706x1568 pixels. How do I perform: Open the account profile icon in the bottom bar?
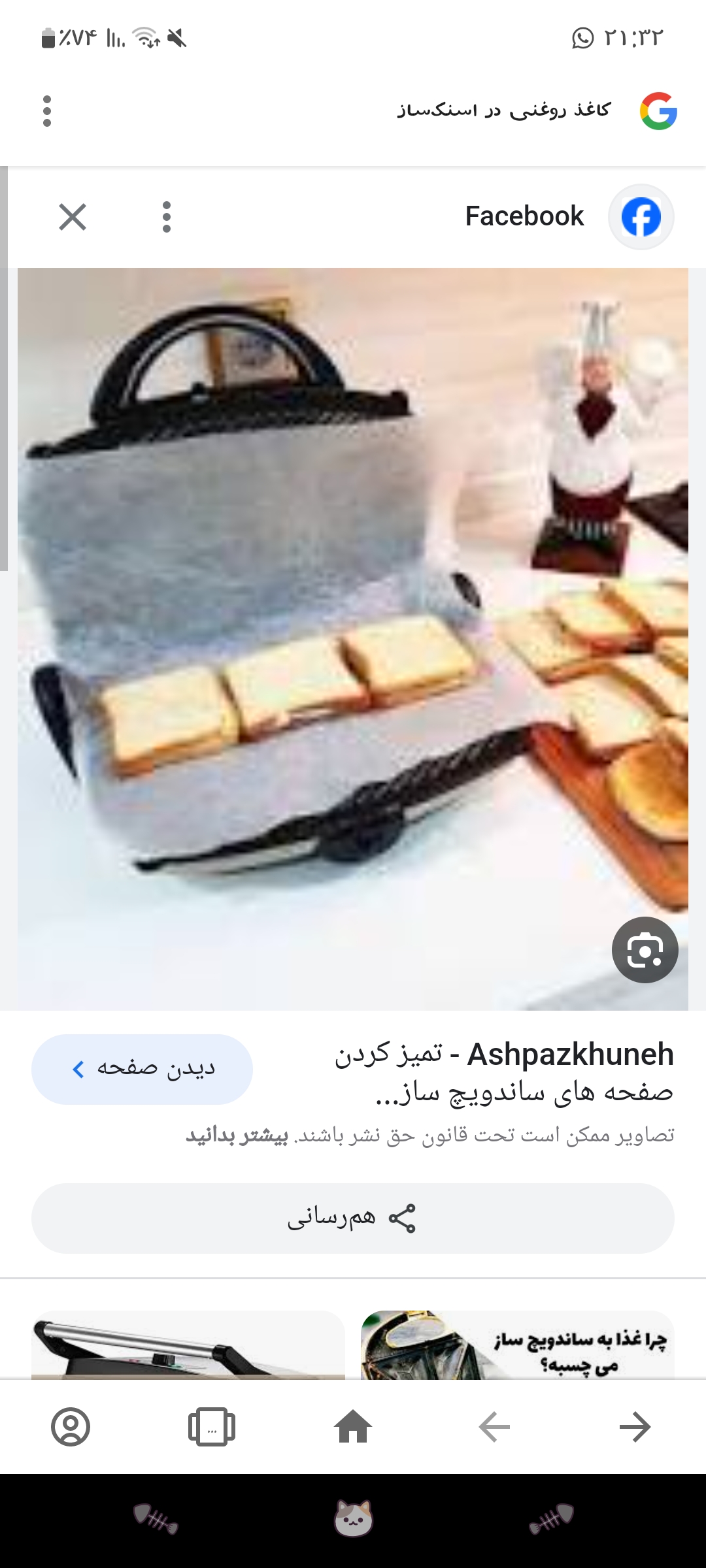coord(71,1427)
